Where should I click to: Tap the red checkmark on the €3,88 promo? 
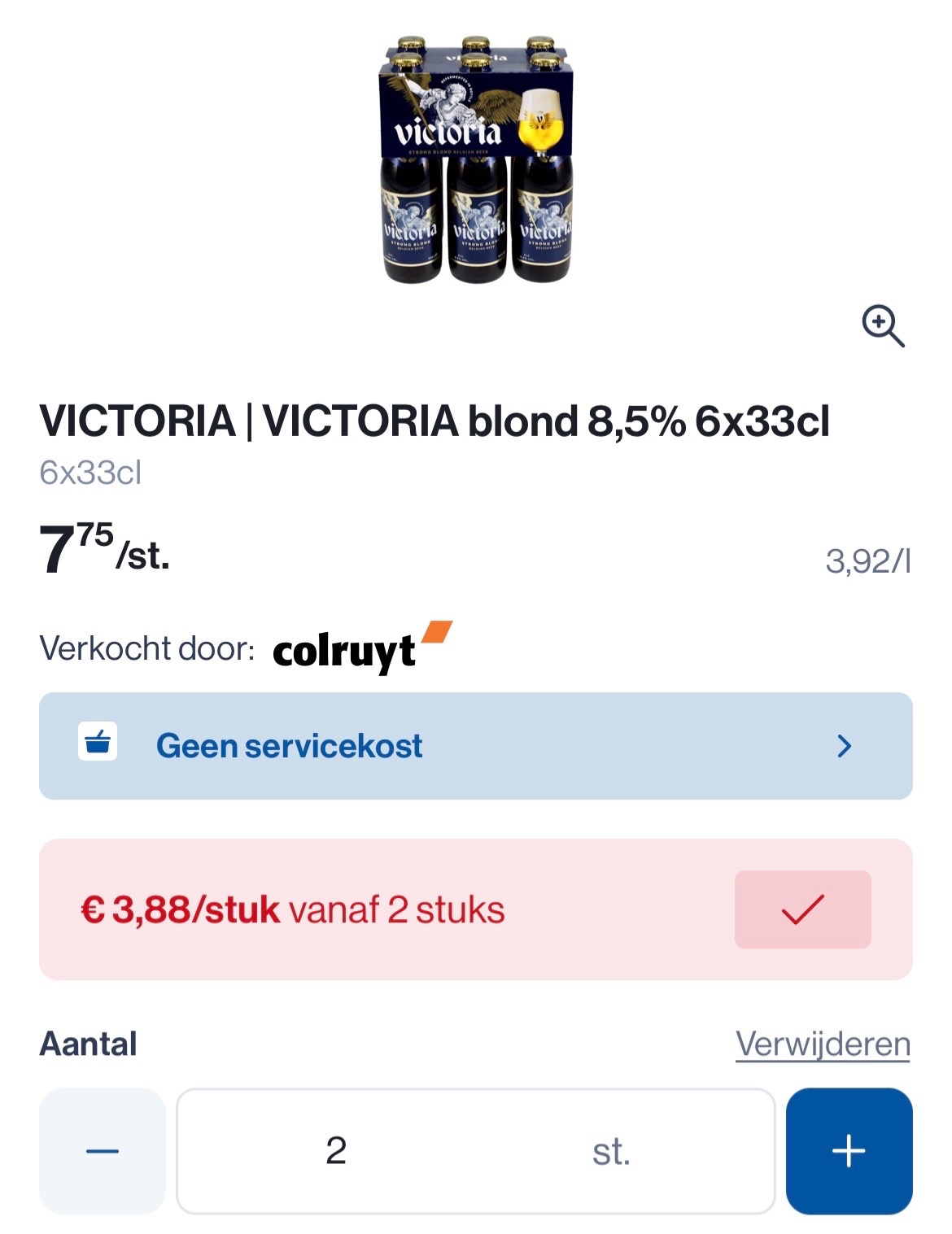[802, 909]
